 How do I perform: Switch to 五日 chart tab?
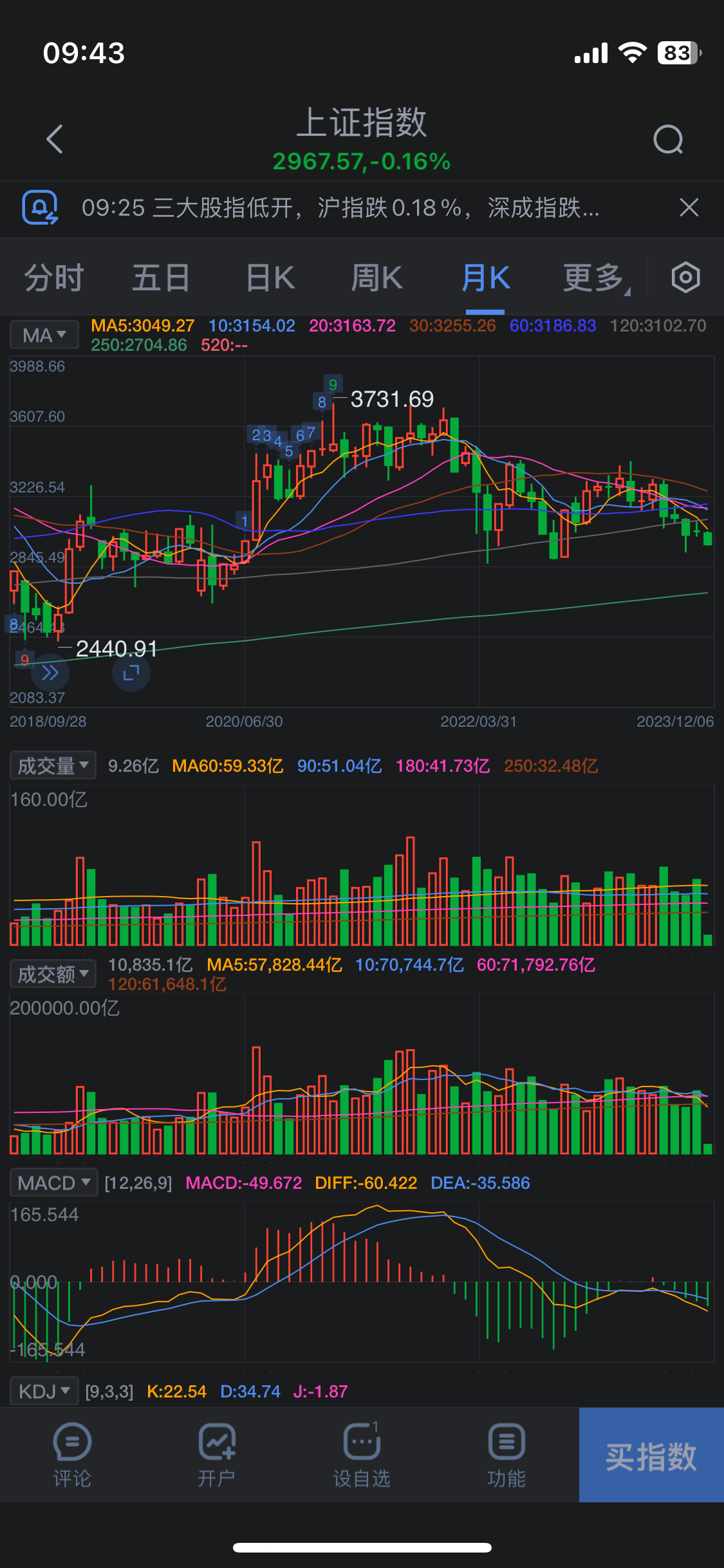point(161,278)
